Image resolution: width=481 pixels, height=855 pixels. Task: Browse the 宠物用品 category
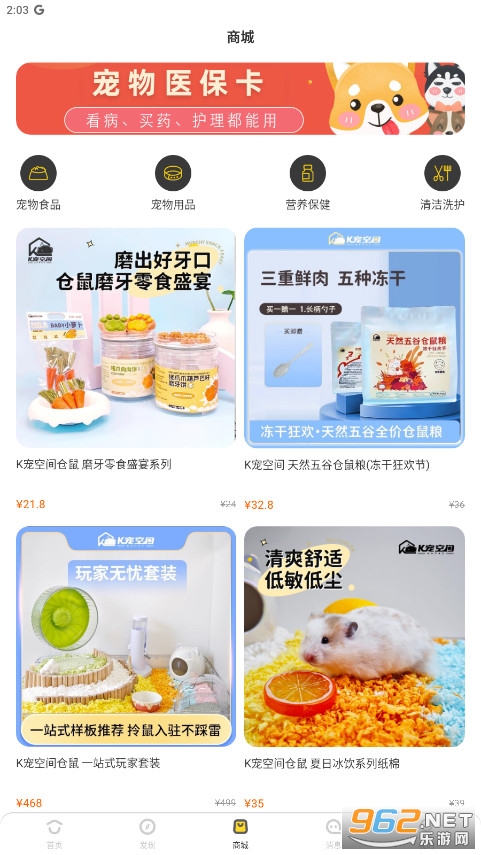(173, 183)
